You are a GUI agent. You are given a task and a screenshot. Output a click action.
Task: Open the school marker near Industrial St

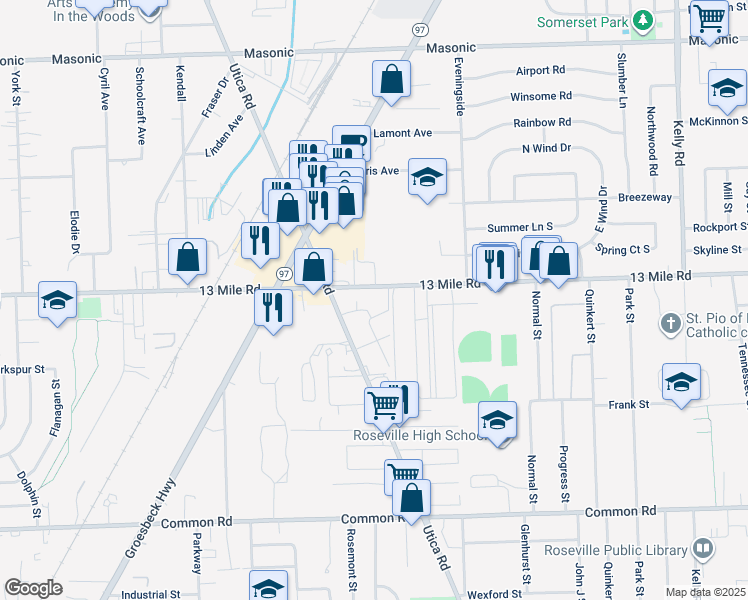coord(268,588)
